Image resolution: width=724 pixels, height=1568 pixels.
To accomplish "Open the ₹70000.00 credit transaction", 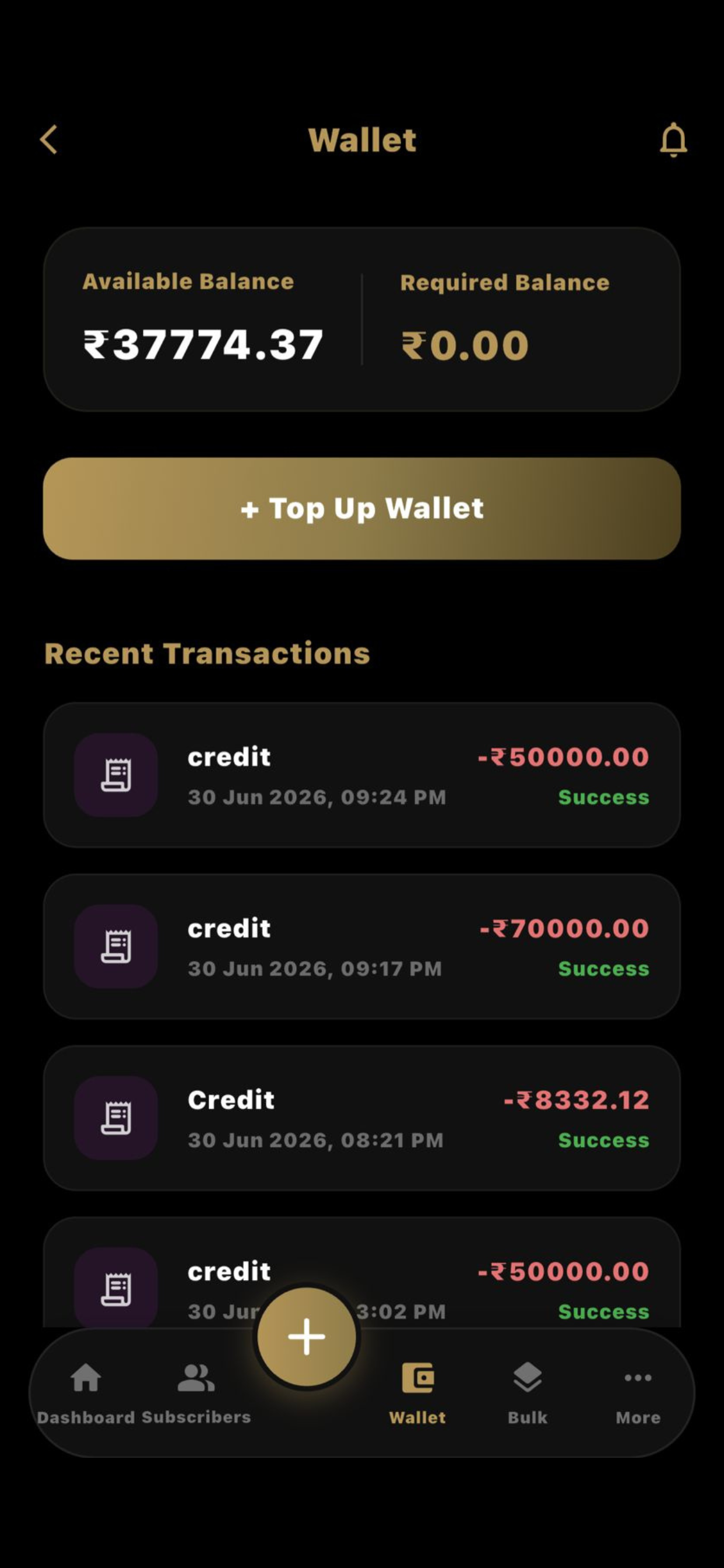I will [362, 947].
